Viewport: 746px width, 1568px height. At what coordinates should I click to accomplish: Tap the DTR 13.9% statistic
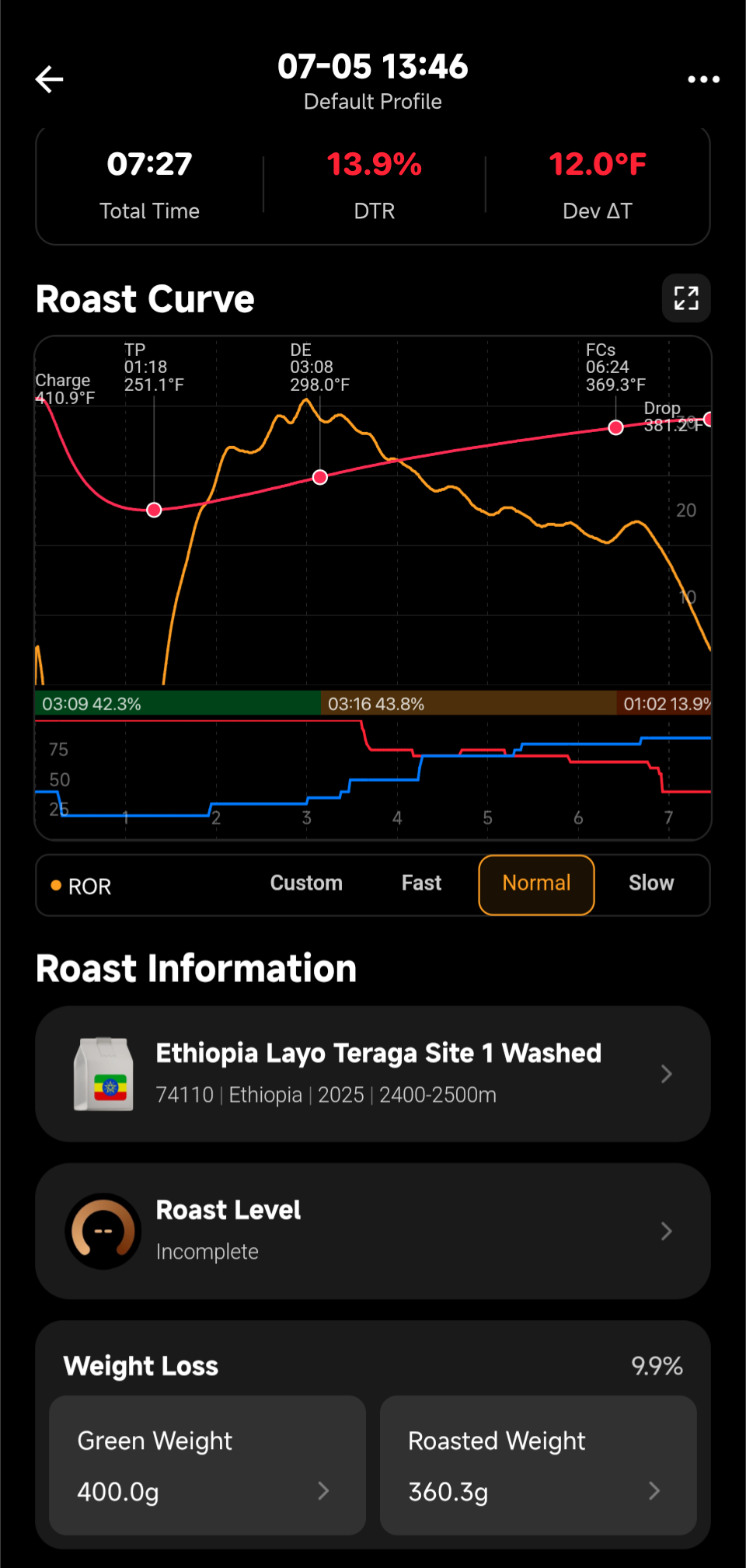coord(374,183)
